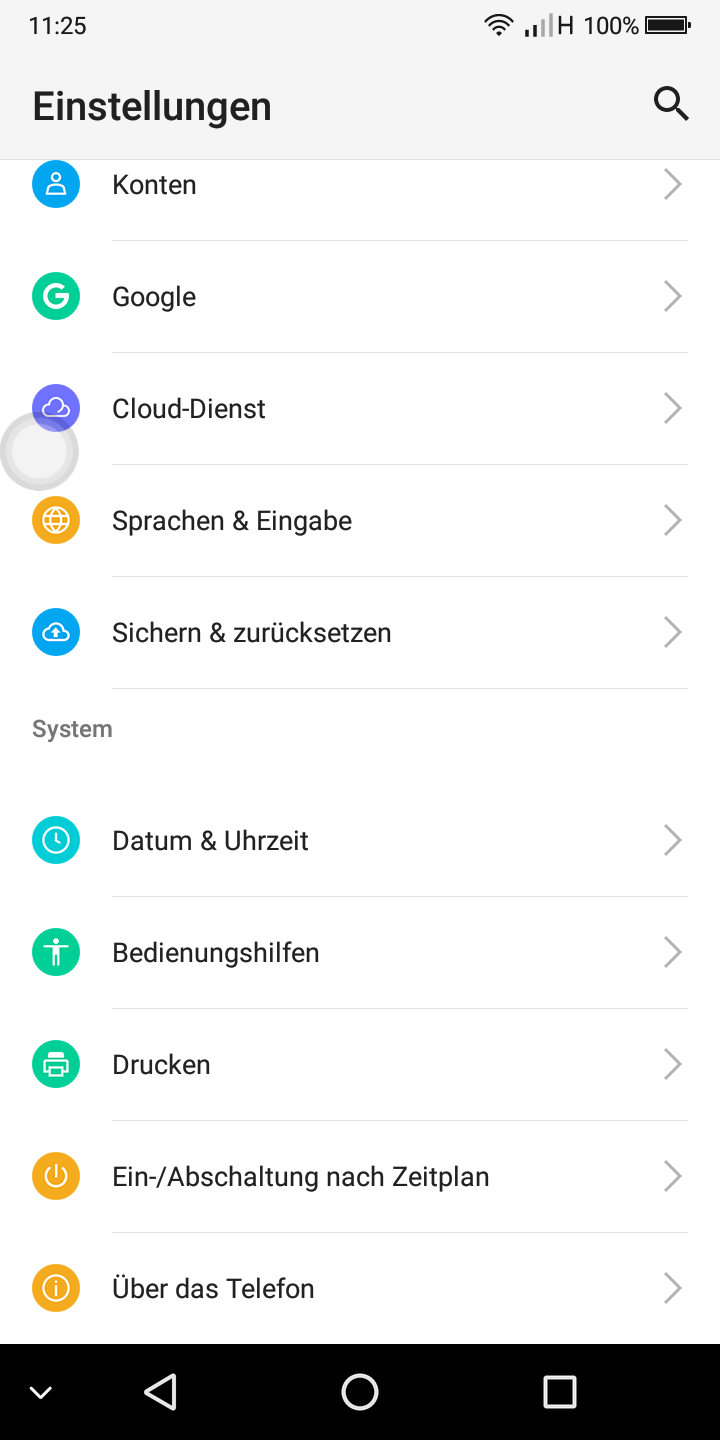
Task: Open the settings search
Action: point(671,104)
